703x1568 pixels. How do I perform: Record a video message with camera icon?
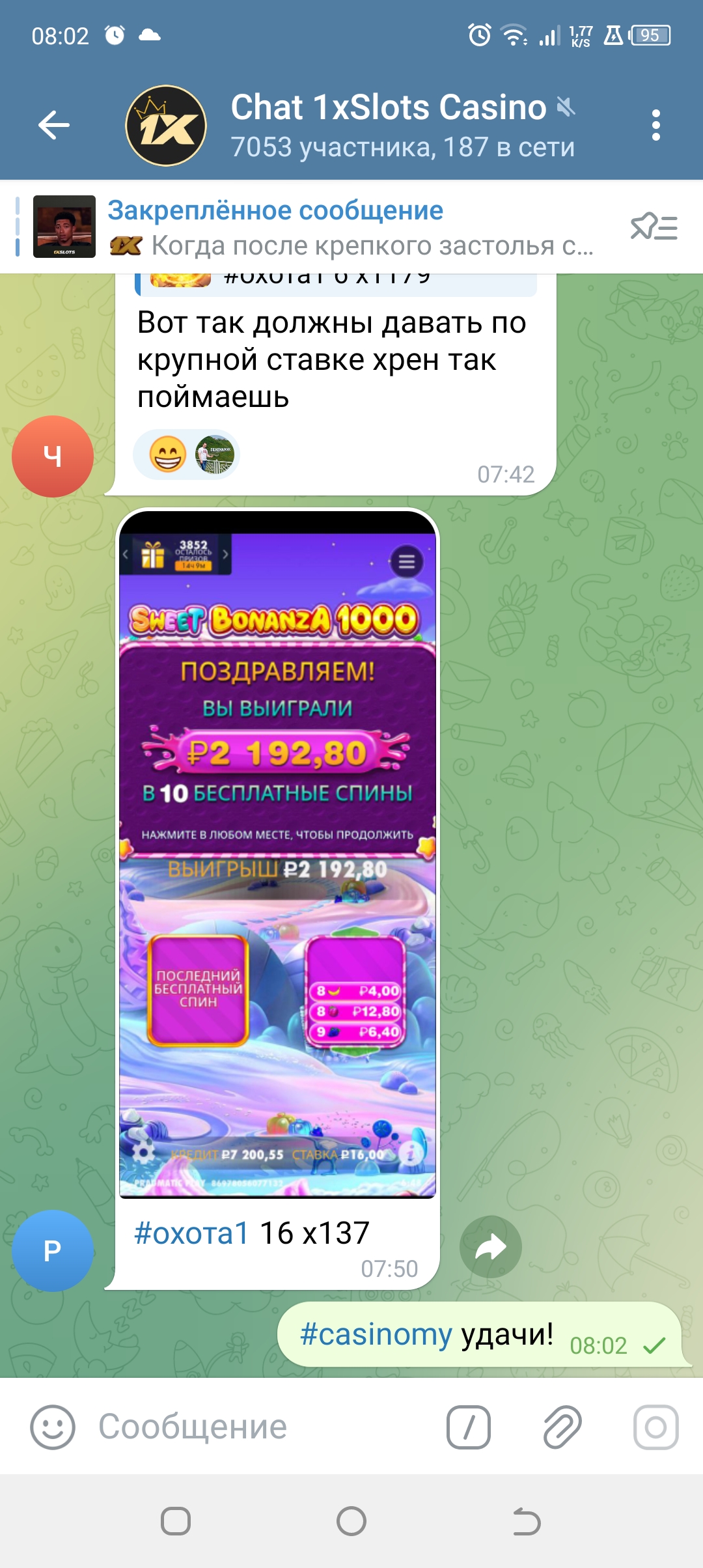coord(655,1427)
